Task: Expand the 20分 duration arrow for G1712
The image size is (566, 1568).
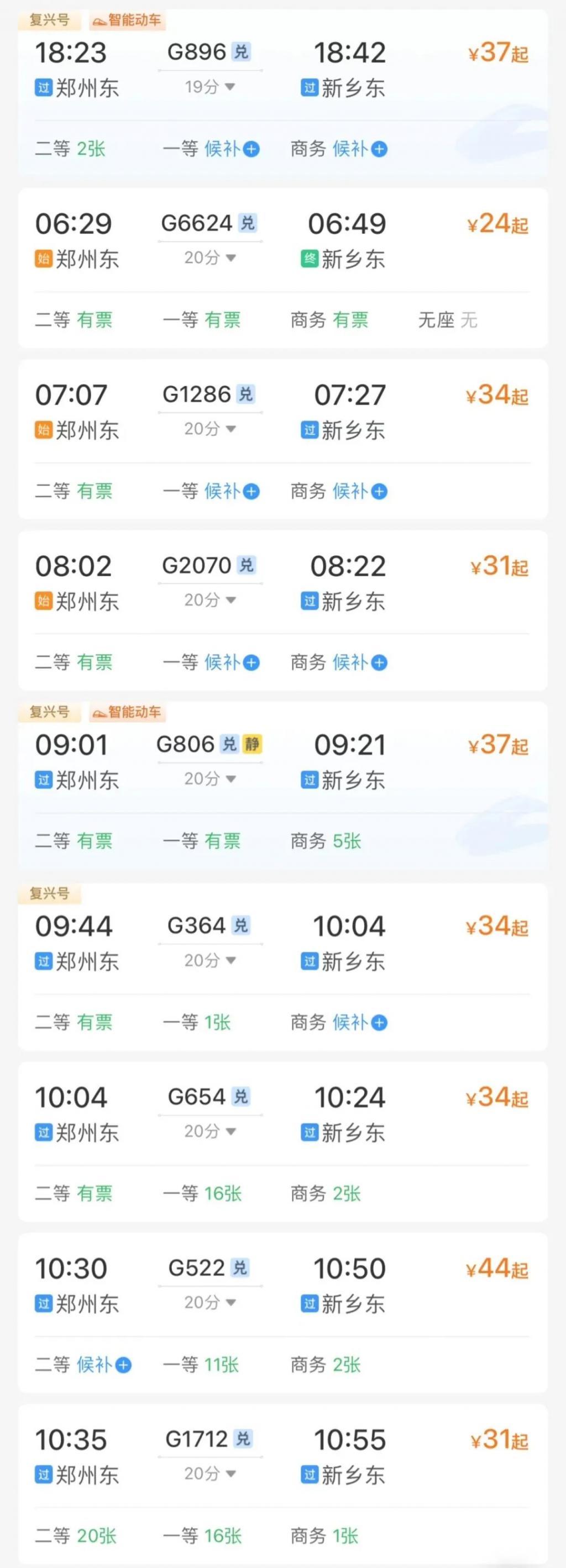Action: coord(210,1473)
